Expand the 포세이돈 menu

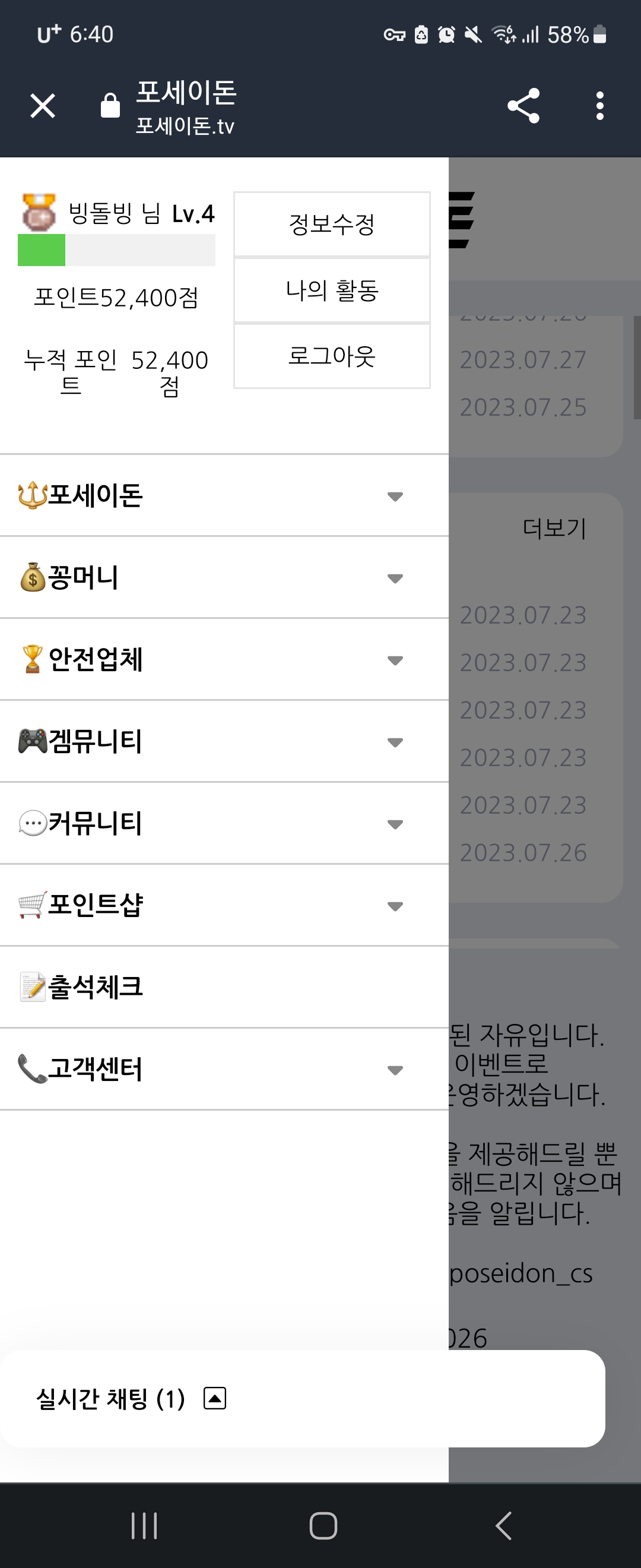tap(395, 496)
